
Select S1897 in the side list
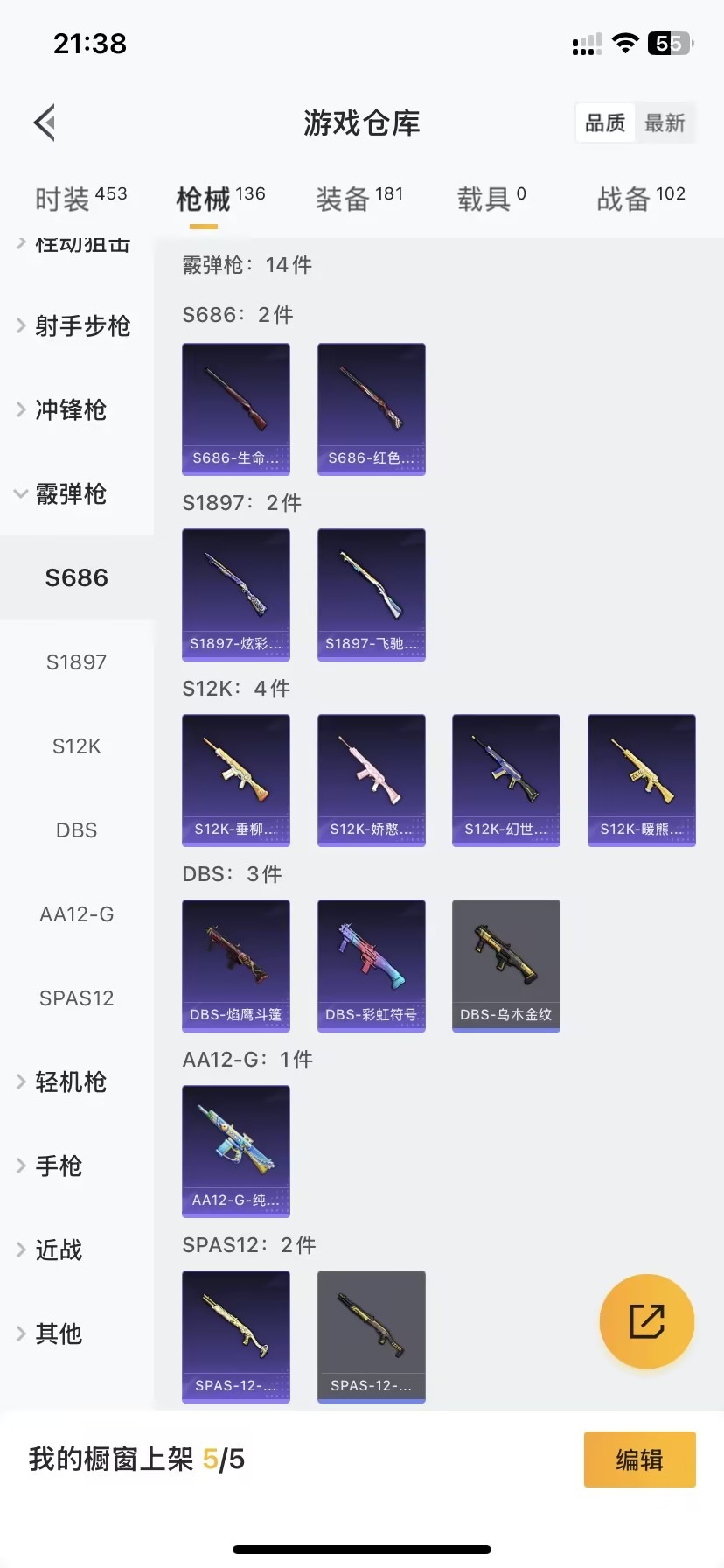[77, 662]
